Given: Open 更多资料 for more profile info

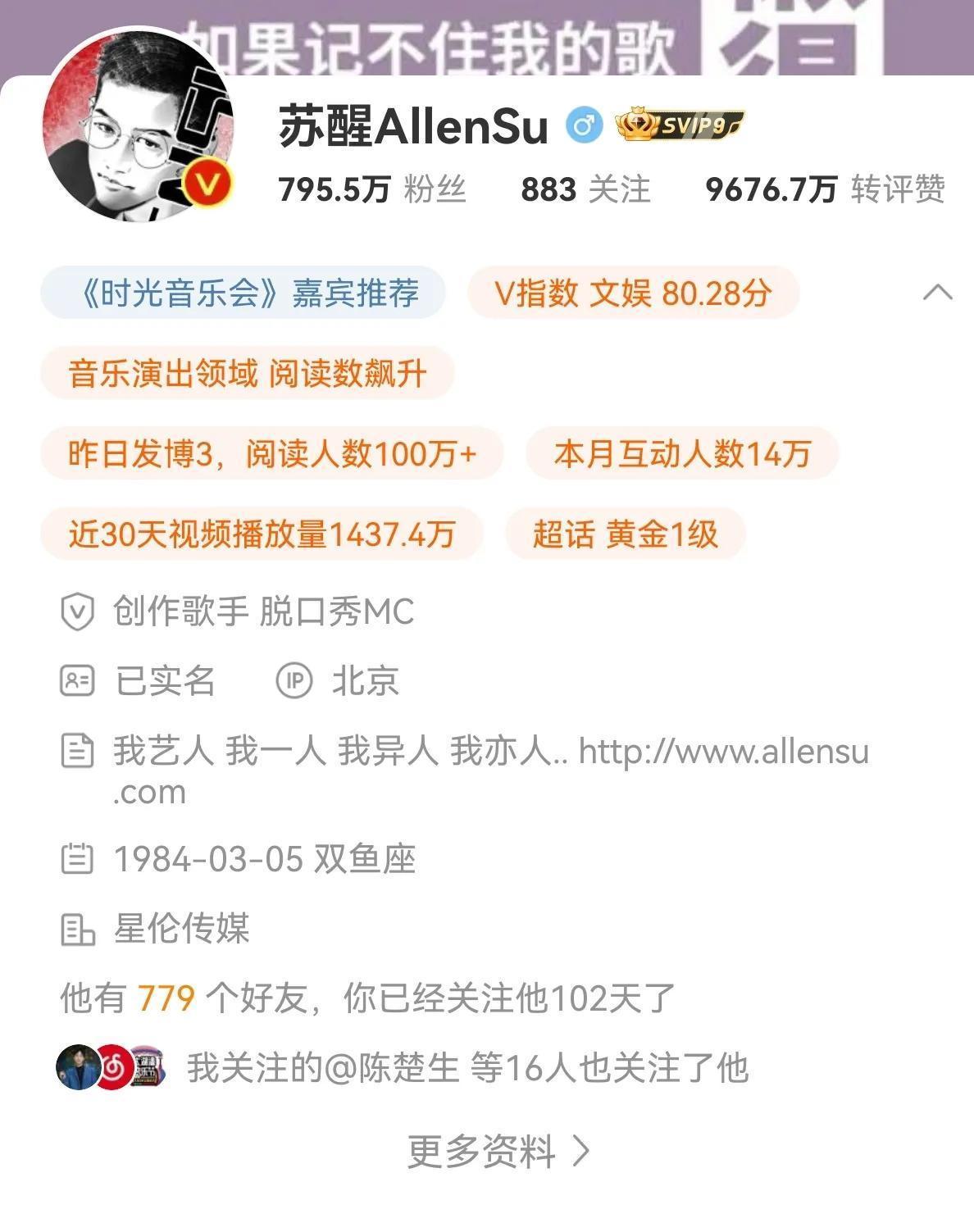Looking at the screenshot, I should (498, 1151).
